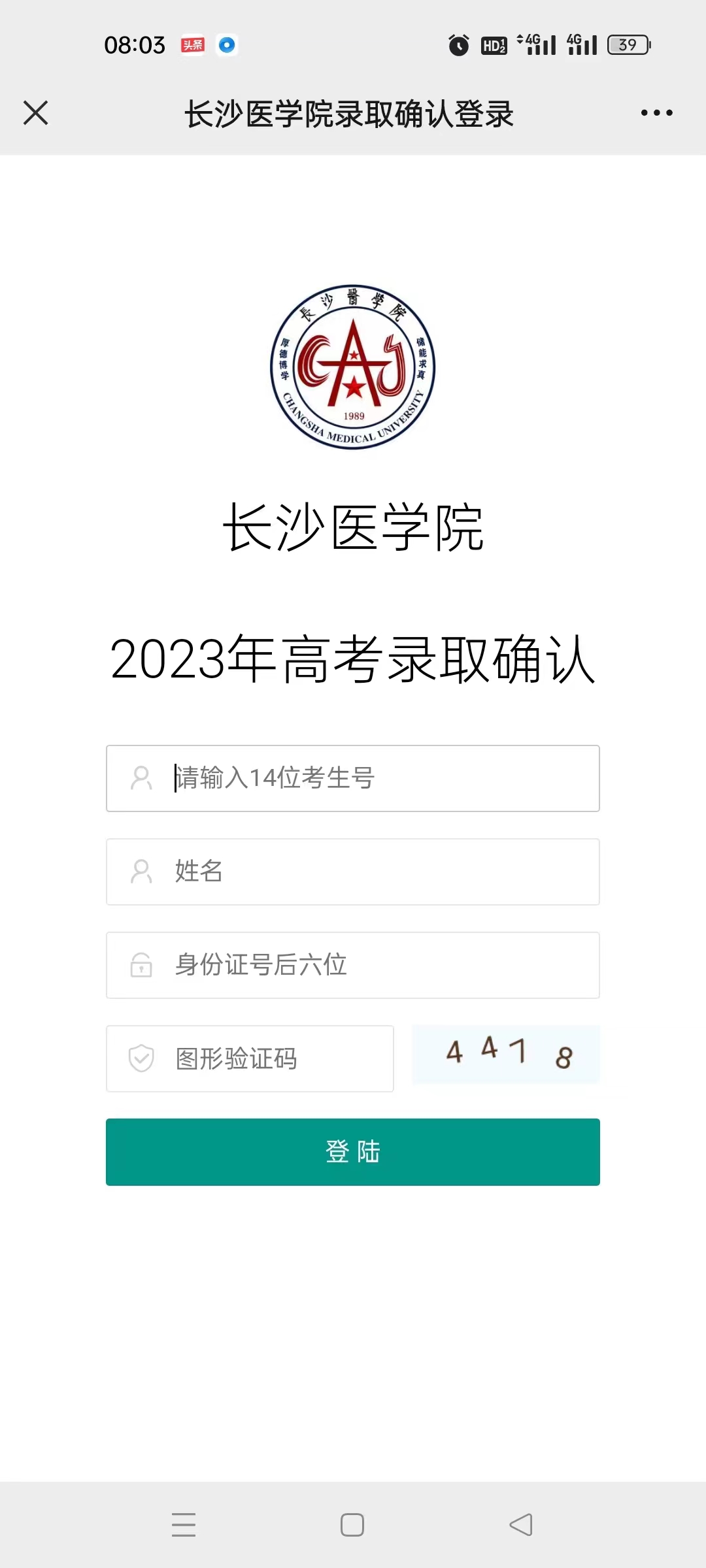Focus the 14位考生号 input field
The image size is (706, 1568).
(353, 778)
